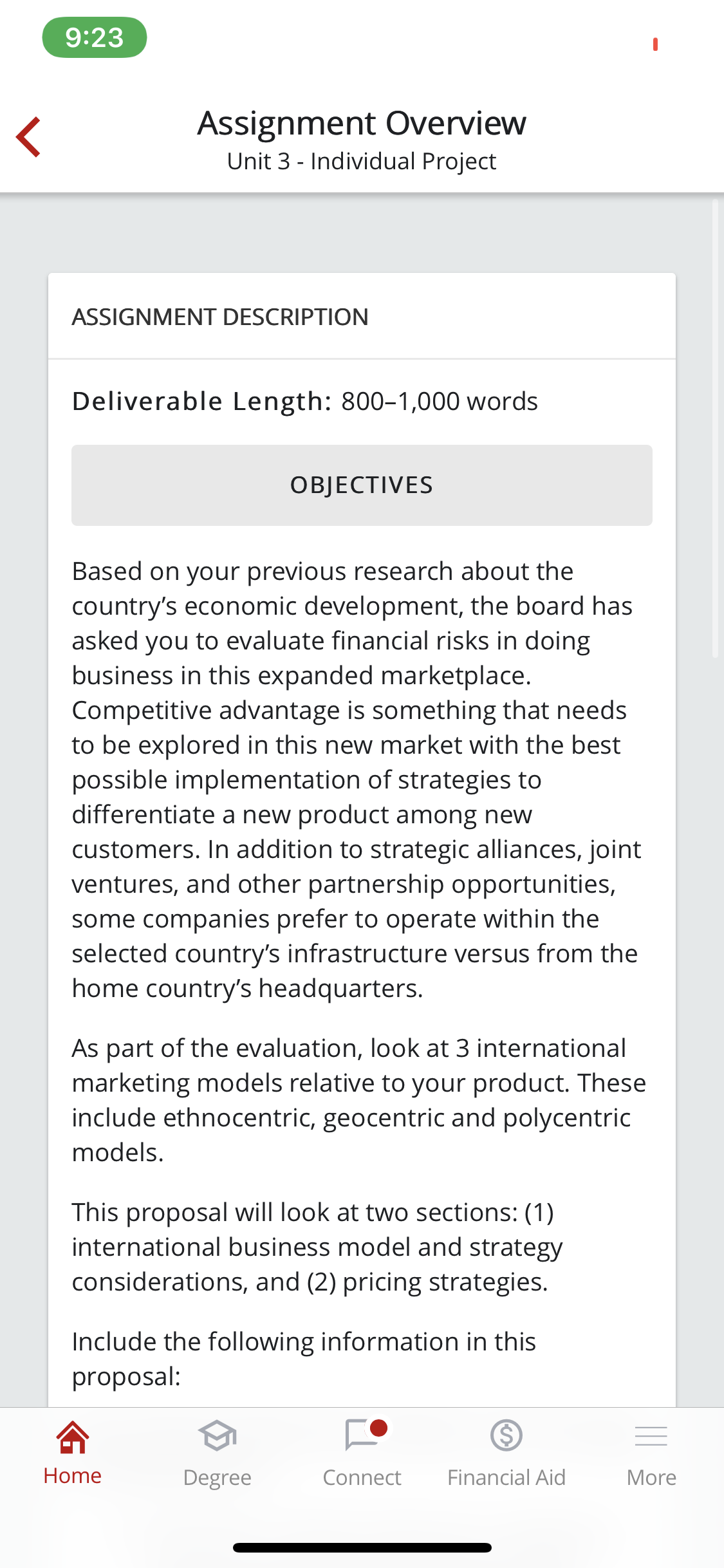Open the Connect tab
This screenshot has width=724, height=1568.
pos(362,1453)
